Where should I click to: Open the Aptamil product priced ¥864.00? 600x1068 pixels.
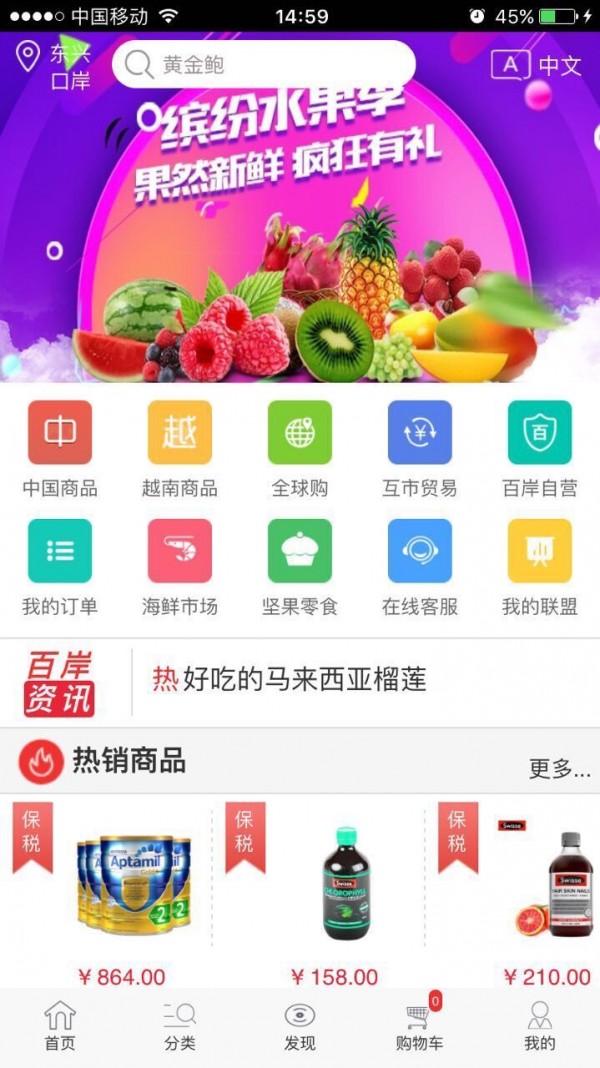point(122,890)
